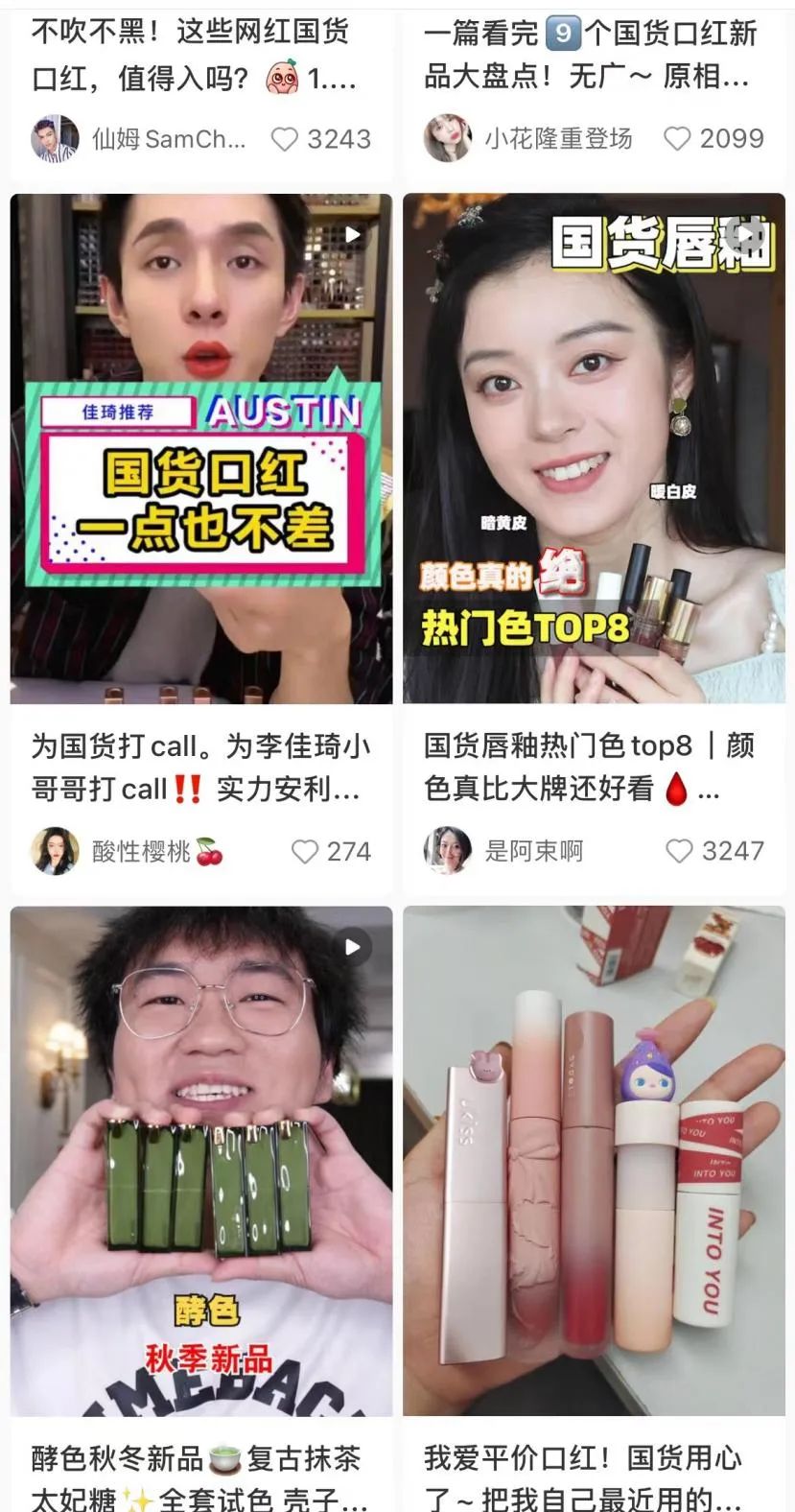This screenshot has width=795, height=1512.
Task: Click the heart icon showing 3243
Action: (x=285, y=139)
